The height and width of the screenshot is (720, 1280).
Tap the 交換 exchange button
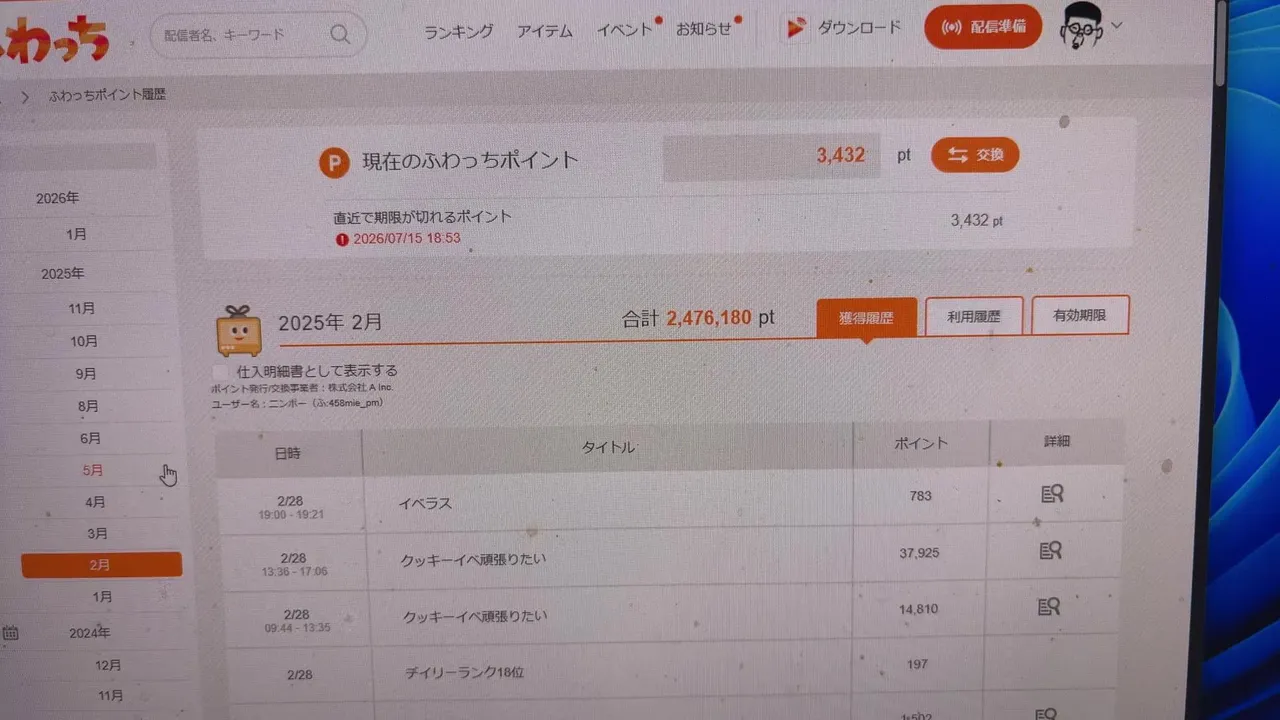click(x=974, y=155)
